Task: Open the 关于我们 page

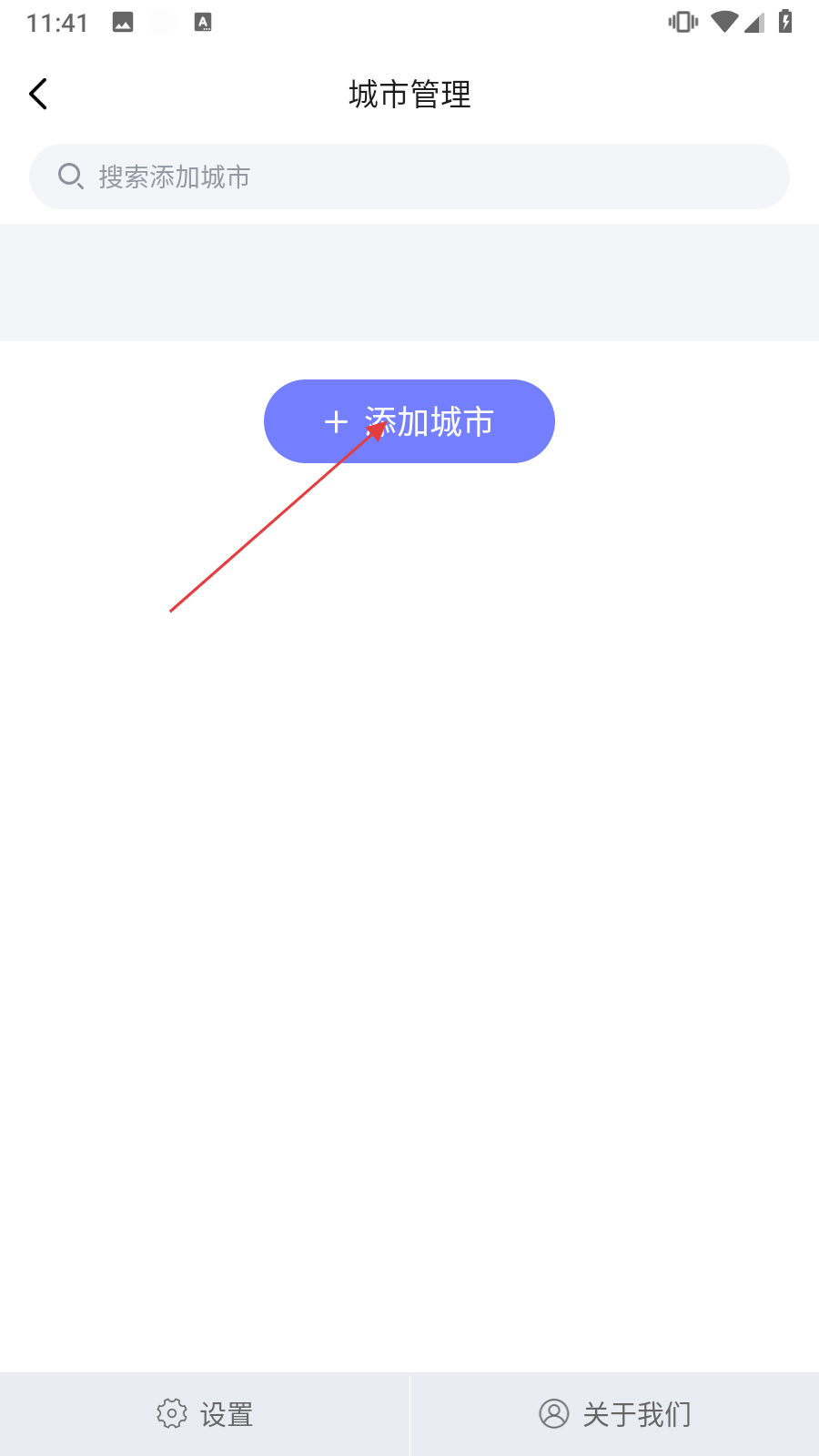Action: click(615, 1414)
